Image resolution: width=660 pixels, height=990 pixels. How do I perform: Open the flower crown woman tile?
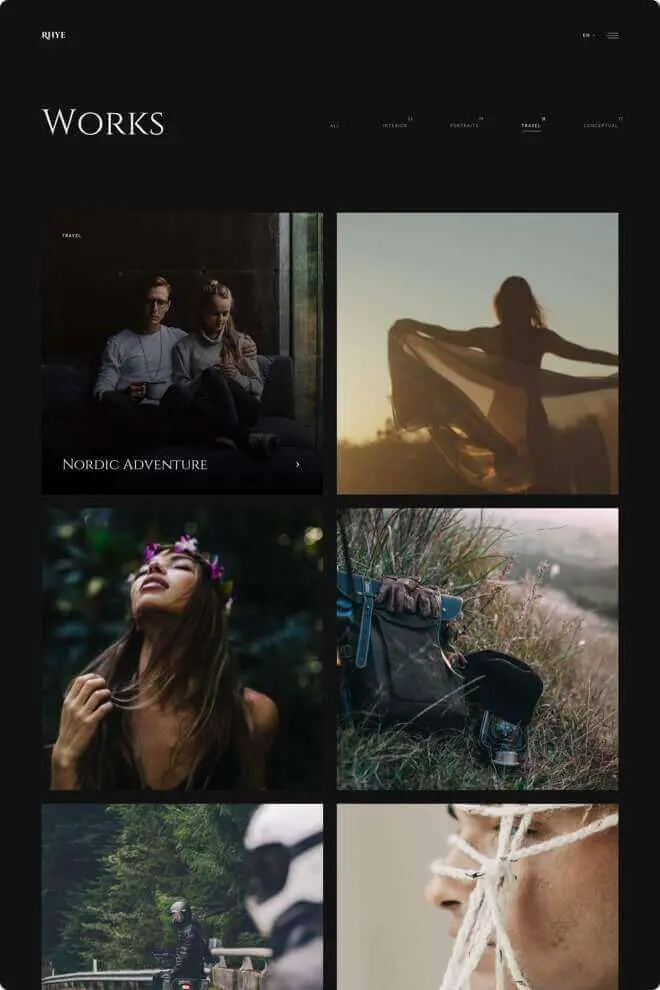[182, 649]
